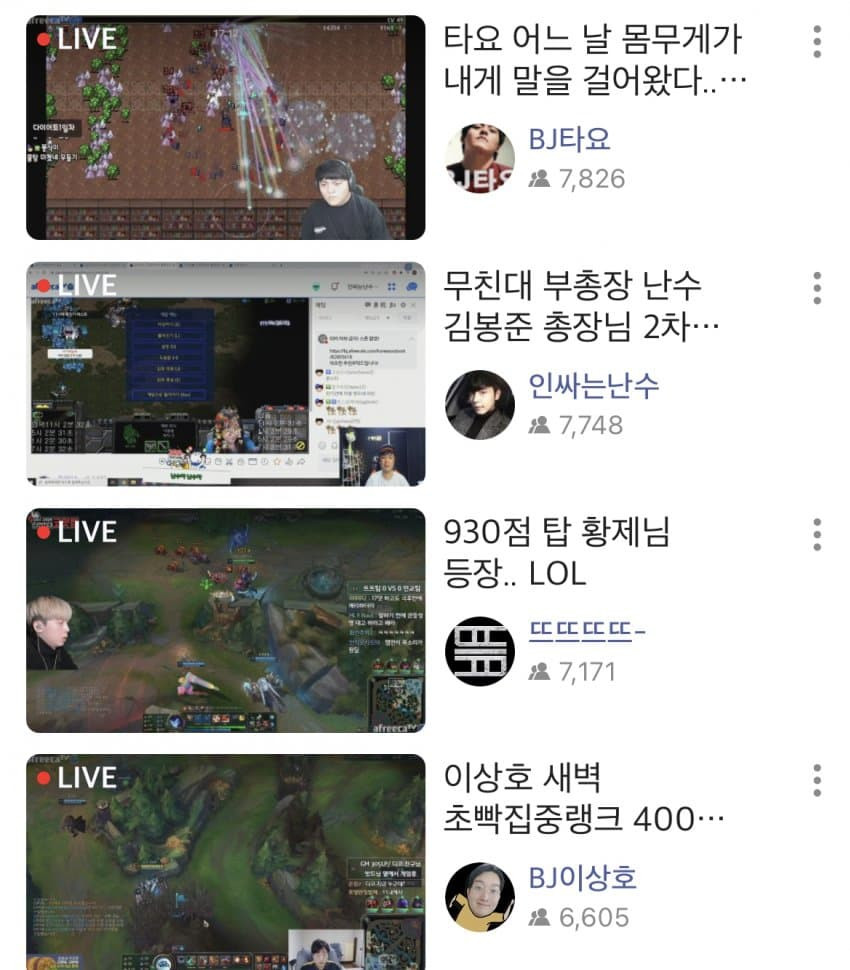
Task: Tap the 인싸는난수 channel name
Action: tap(593, 384)
